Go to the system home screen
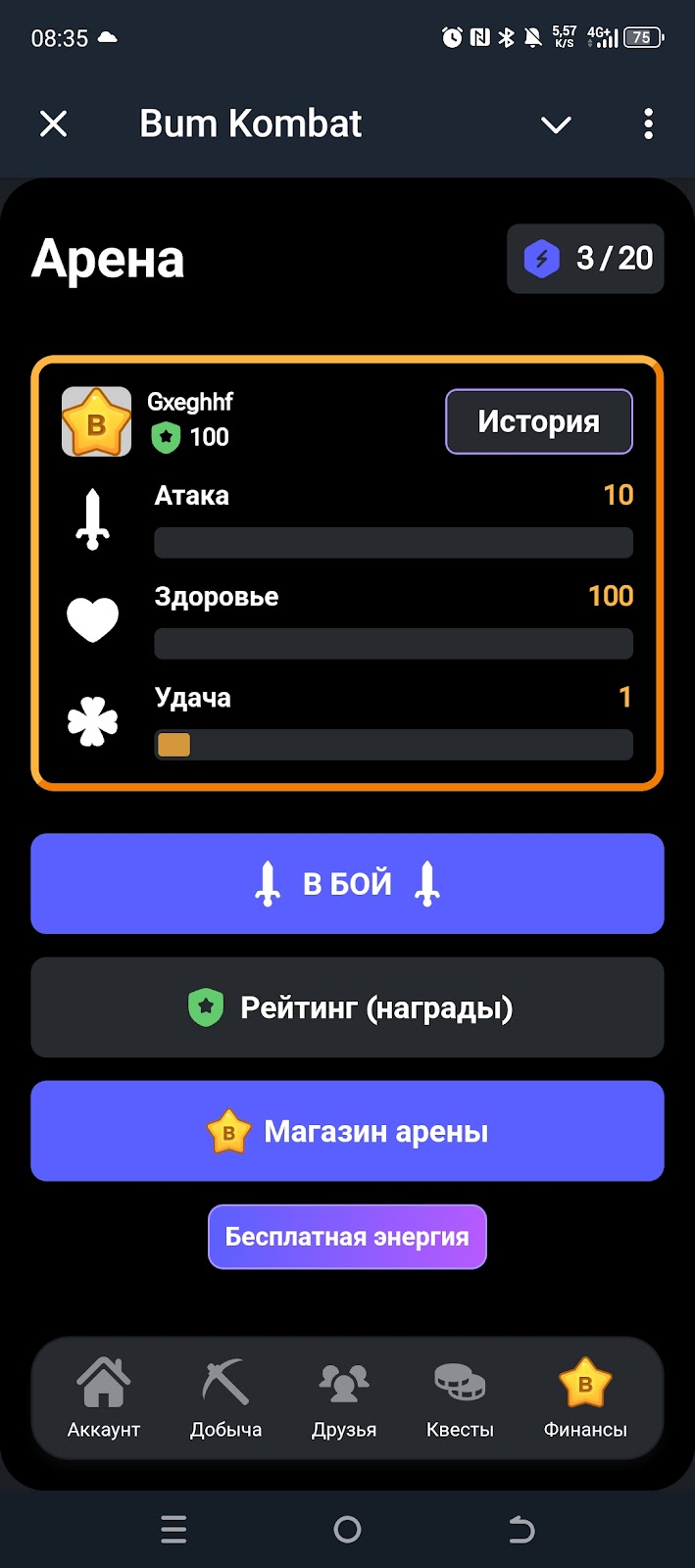Image resolution: width=695 pixels, height=1568 pixels. pyautogui.click(x=347, y=1529)
